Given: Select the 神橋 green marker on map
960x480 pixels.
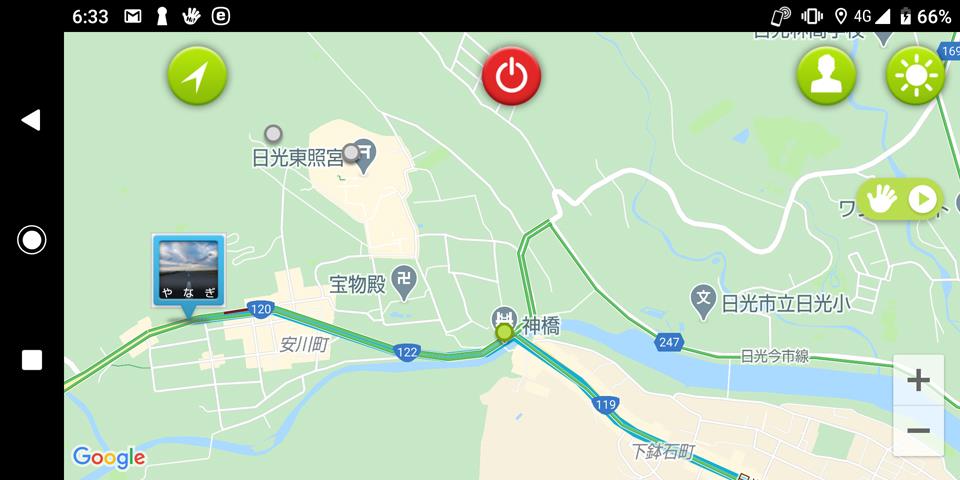Looking at the screenshot, I should tap(504, 331).
